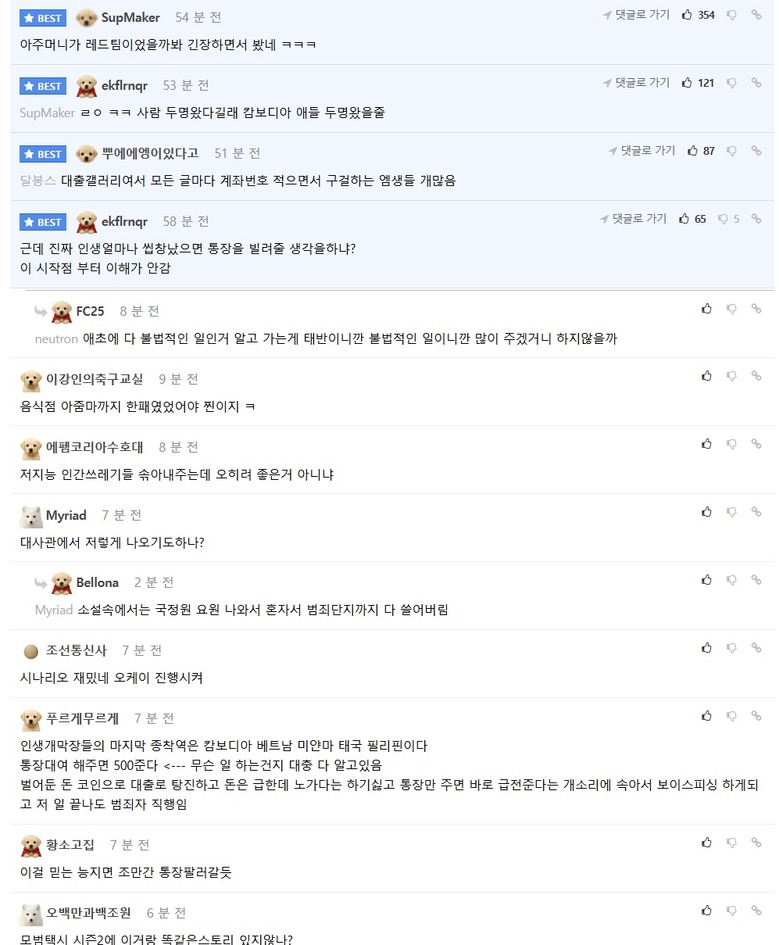
Task: Open the mentioned user neutron in FC25's reply
Action: pos(56,339)
